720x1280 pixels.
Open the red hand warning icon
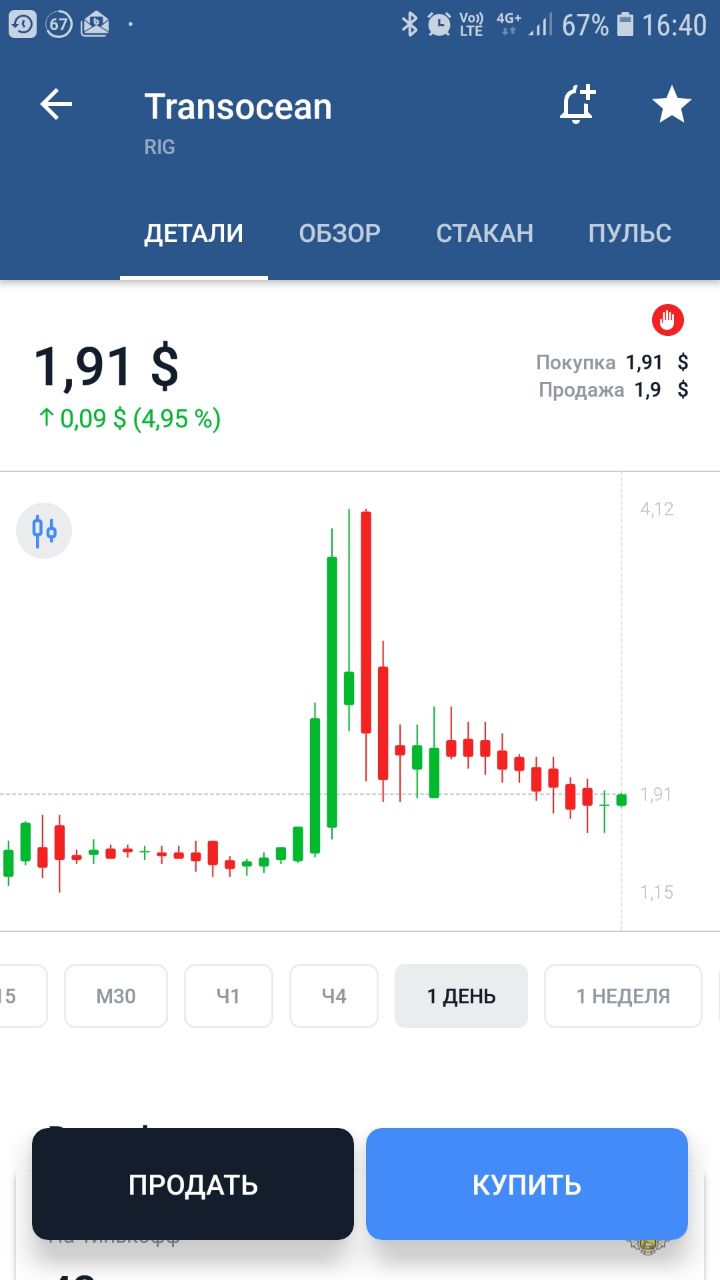667,321
